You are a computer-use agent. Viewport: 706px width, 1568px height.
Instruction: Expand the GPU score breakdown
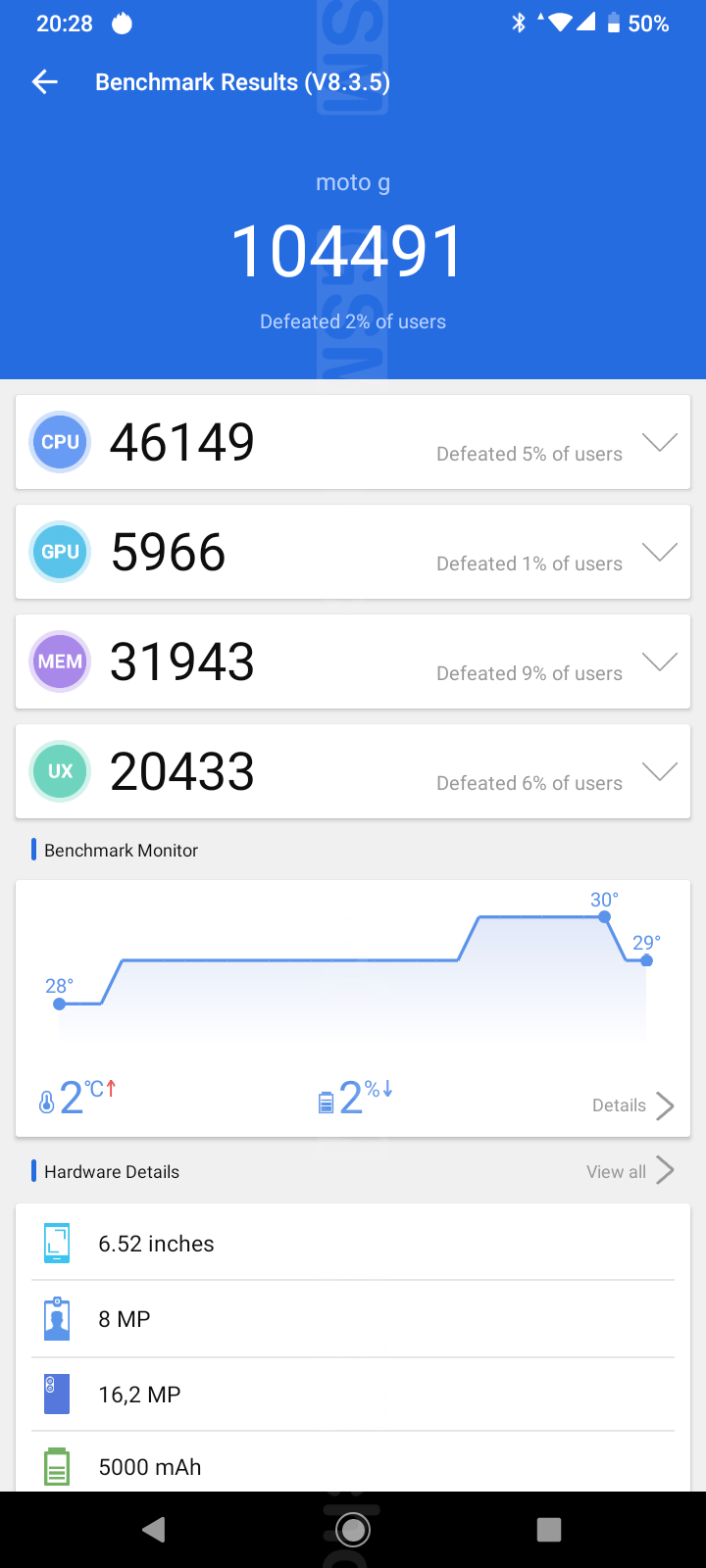pos(660,553)
